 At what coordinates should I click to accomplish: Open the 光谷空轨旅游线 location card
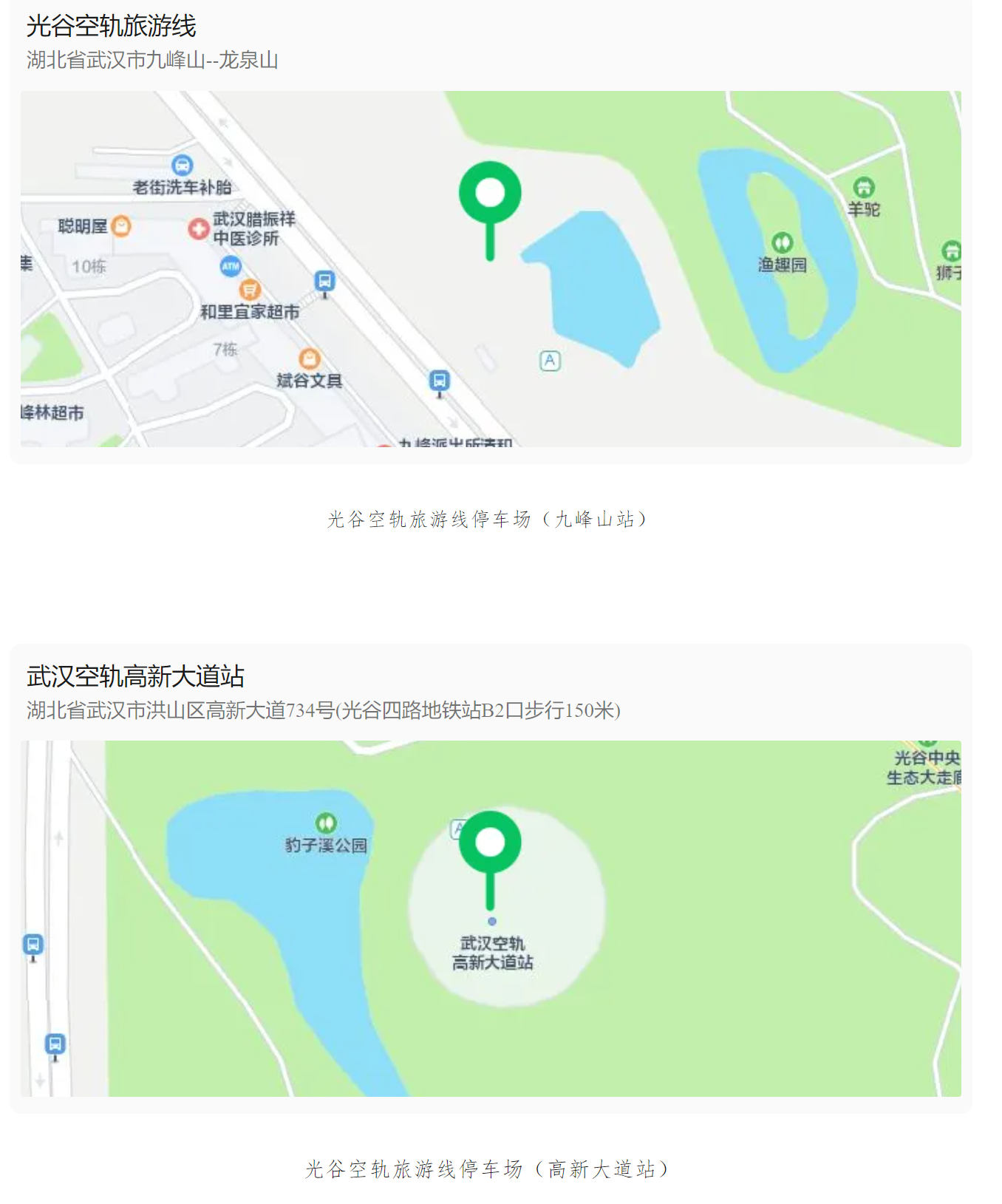coord(111,27)
